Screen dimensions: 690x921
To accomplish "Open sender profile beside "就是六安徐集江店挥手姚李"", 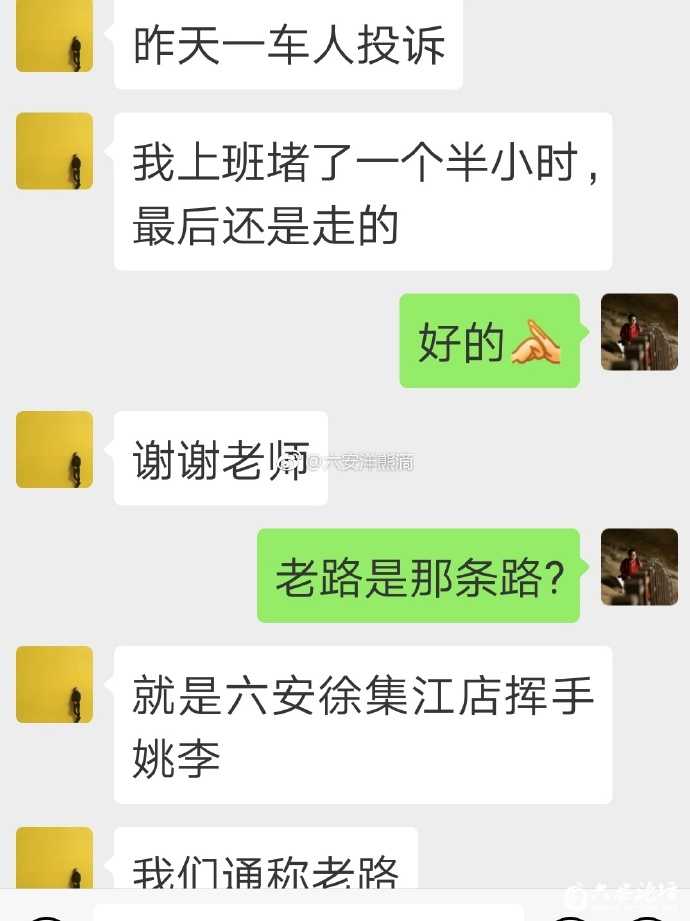I will coord(54,684).
